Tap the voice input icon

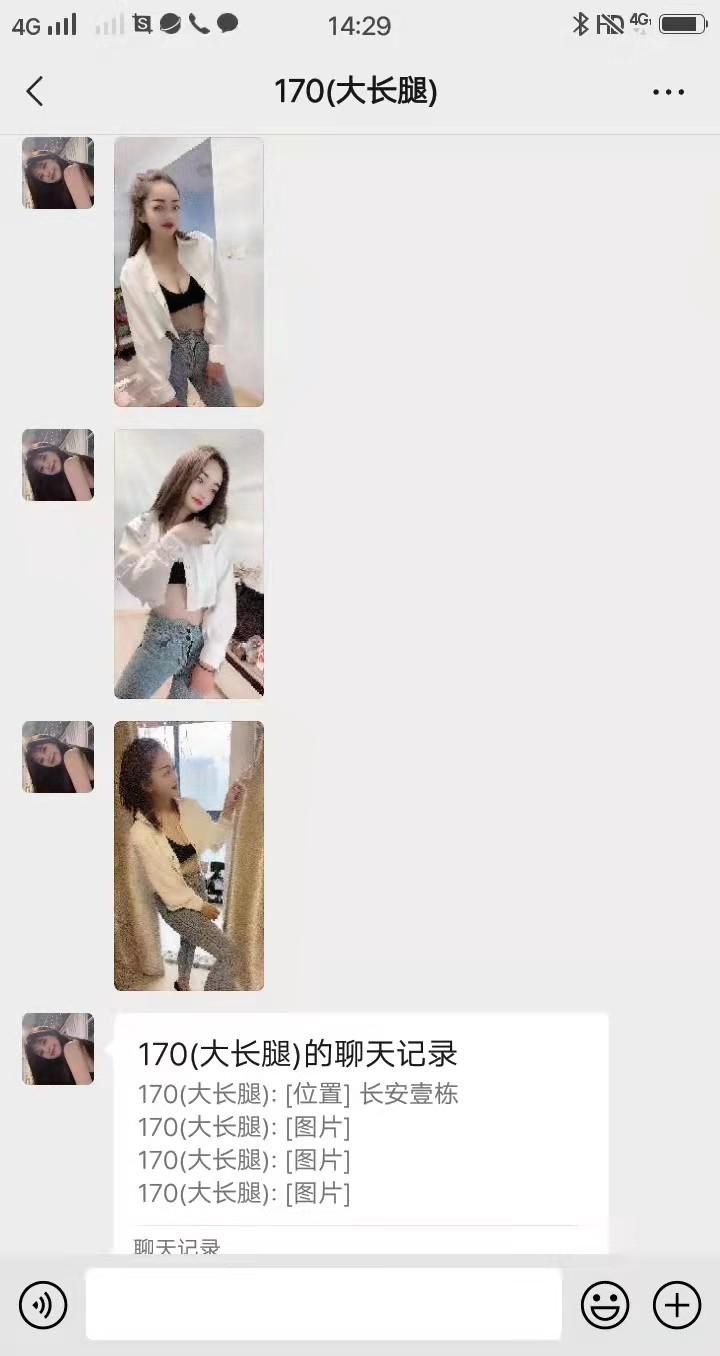point(42,1304)
